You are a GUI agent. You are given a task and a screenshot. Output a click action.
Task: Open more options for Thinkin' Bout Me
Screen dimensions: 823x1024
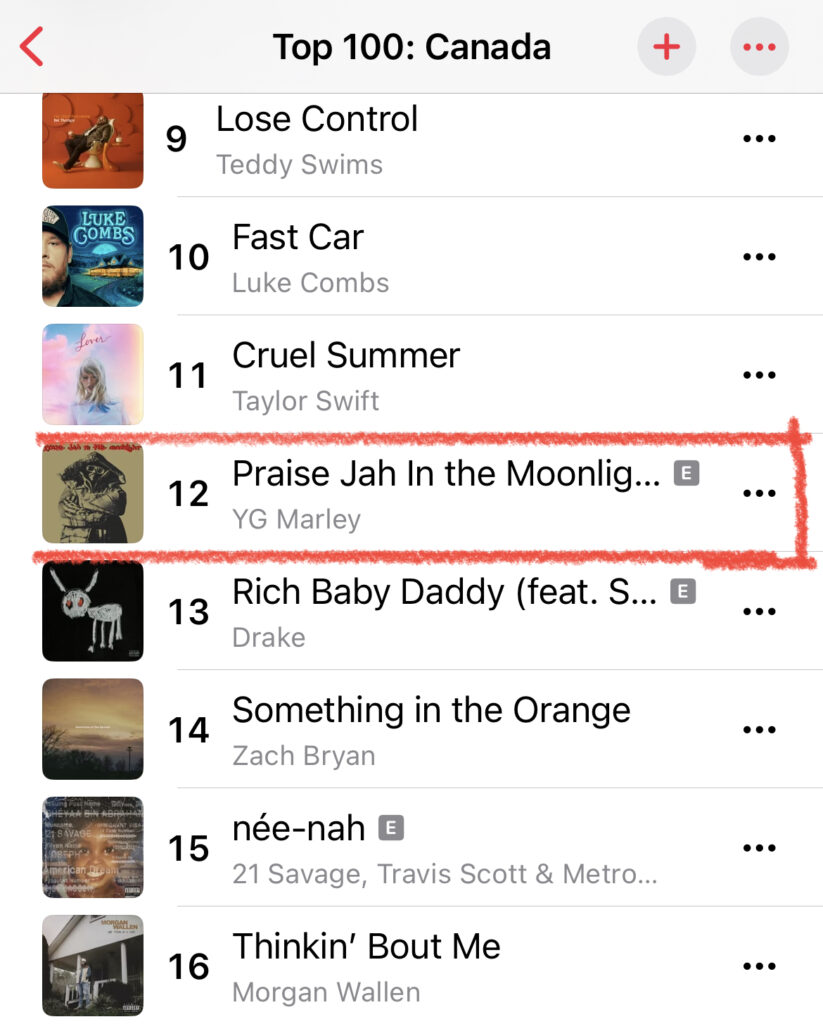[759, 965]
